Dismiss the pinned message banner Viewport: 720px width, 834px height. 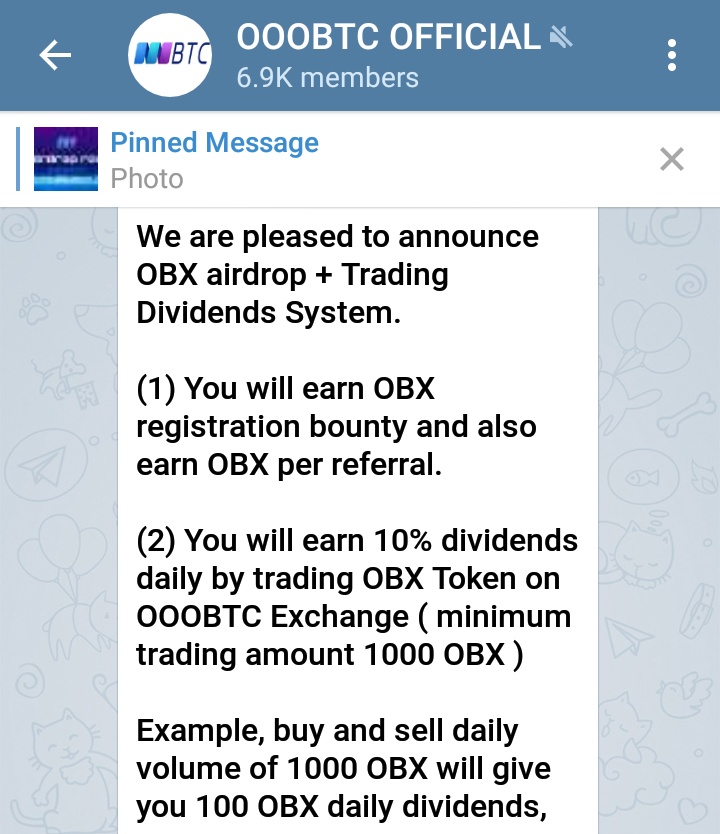point(672,159)
